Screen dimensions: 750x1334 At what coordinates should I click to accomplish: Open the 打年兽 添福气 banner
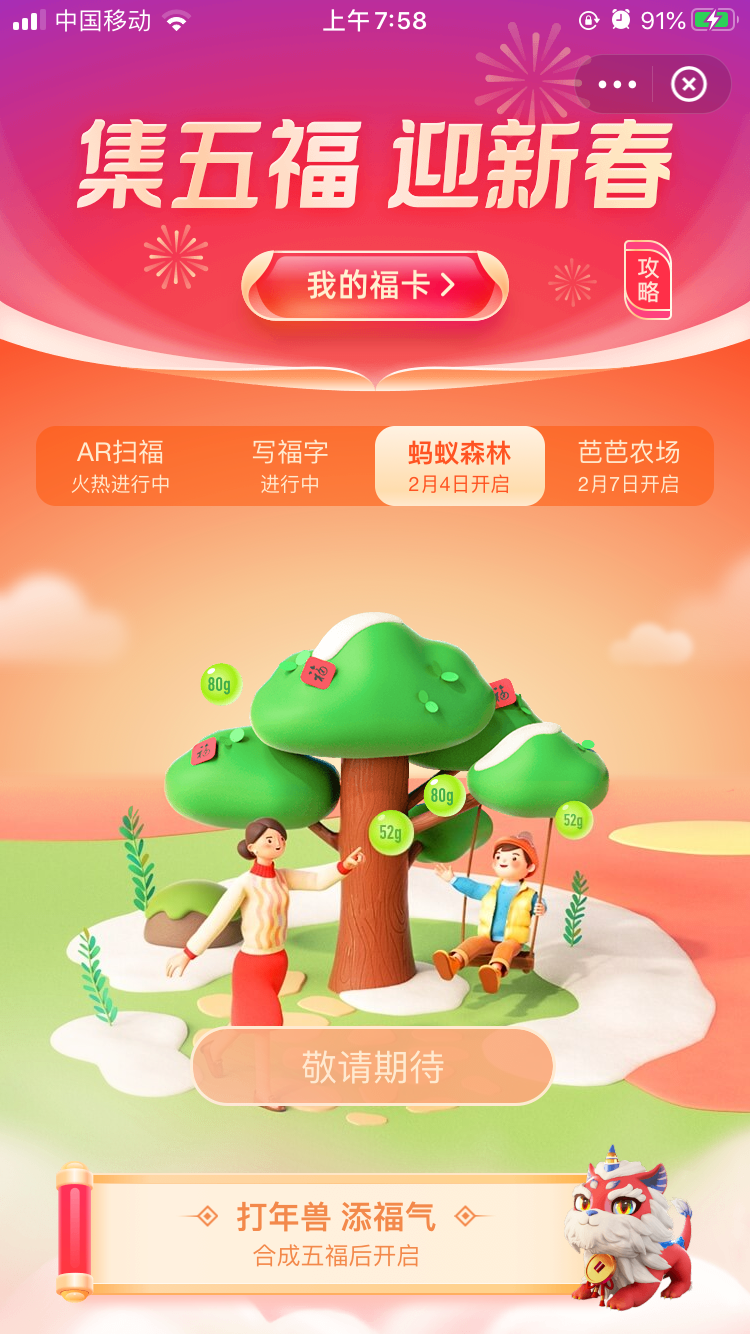(x=335, y=1232)
